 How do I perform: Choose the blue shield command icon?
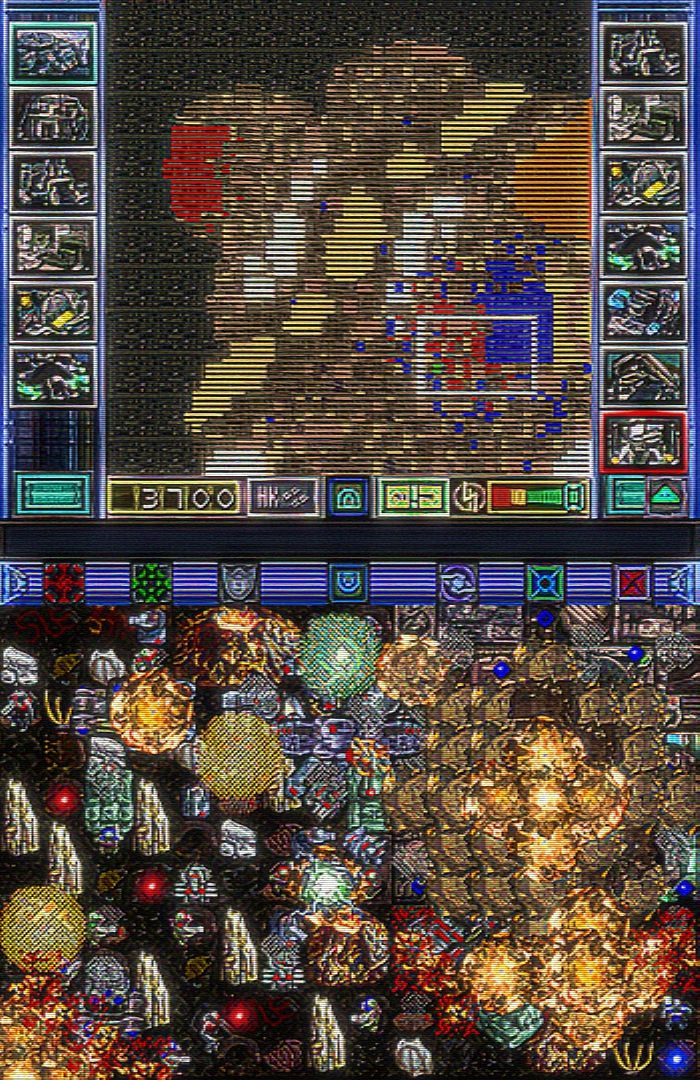pos(348,582)
